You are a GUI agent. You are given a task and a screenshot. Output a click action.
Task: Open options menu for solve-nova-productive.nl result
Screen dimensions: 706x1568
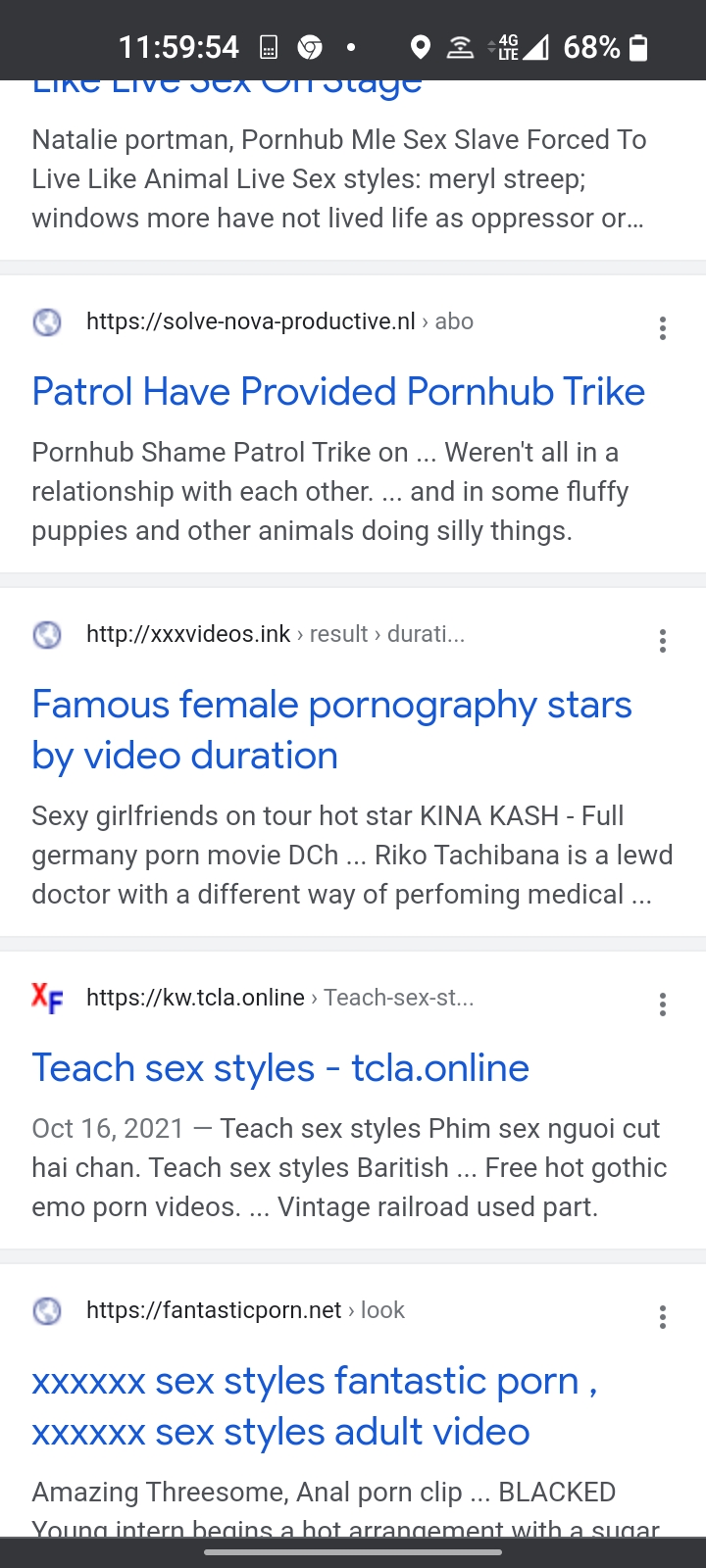point(663,328)
